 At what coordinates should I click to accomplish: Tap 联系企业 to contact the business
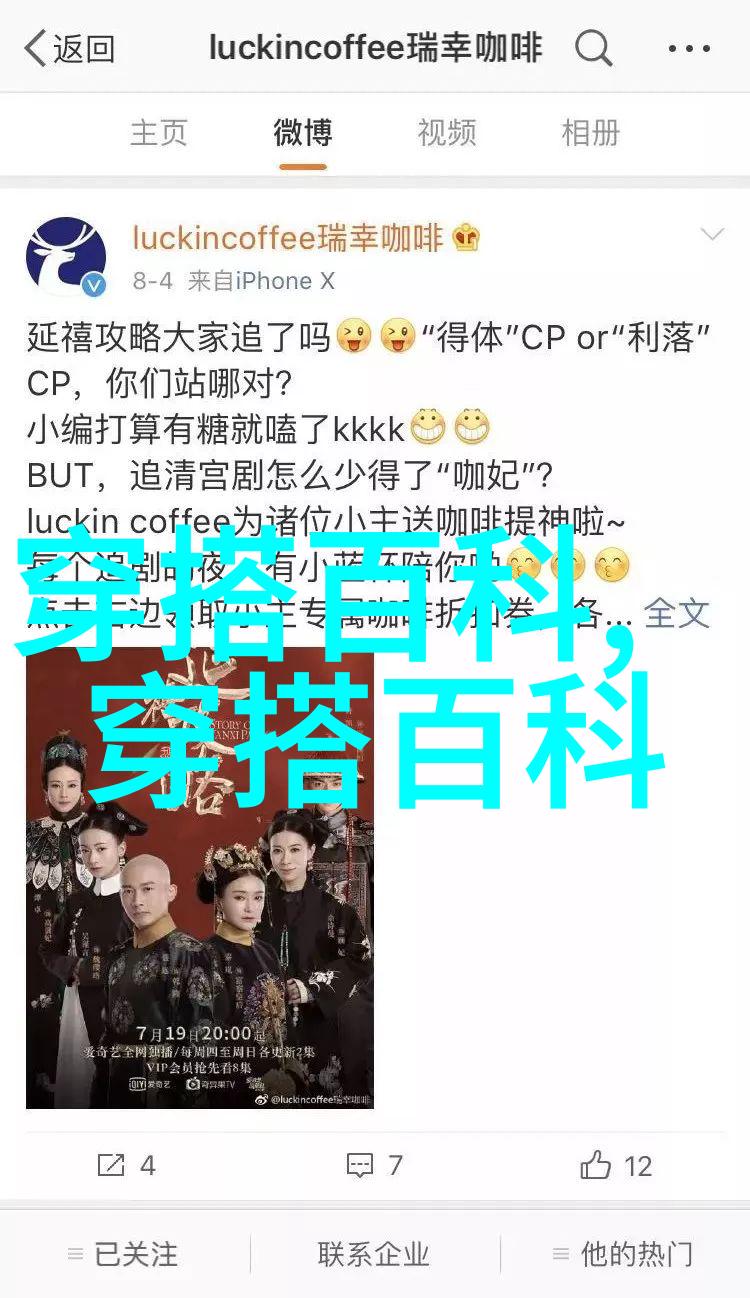(x=374, y=1253)
